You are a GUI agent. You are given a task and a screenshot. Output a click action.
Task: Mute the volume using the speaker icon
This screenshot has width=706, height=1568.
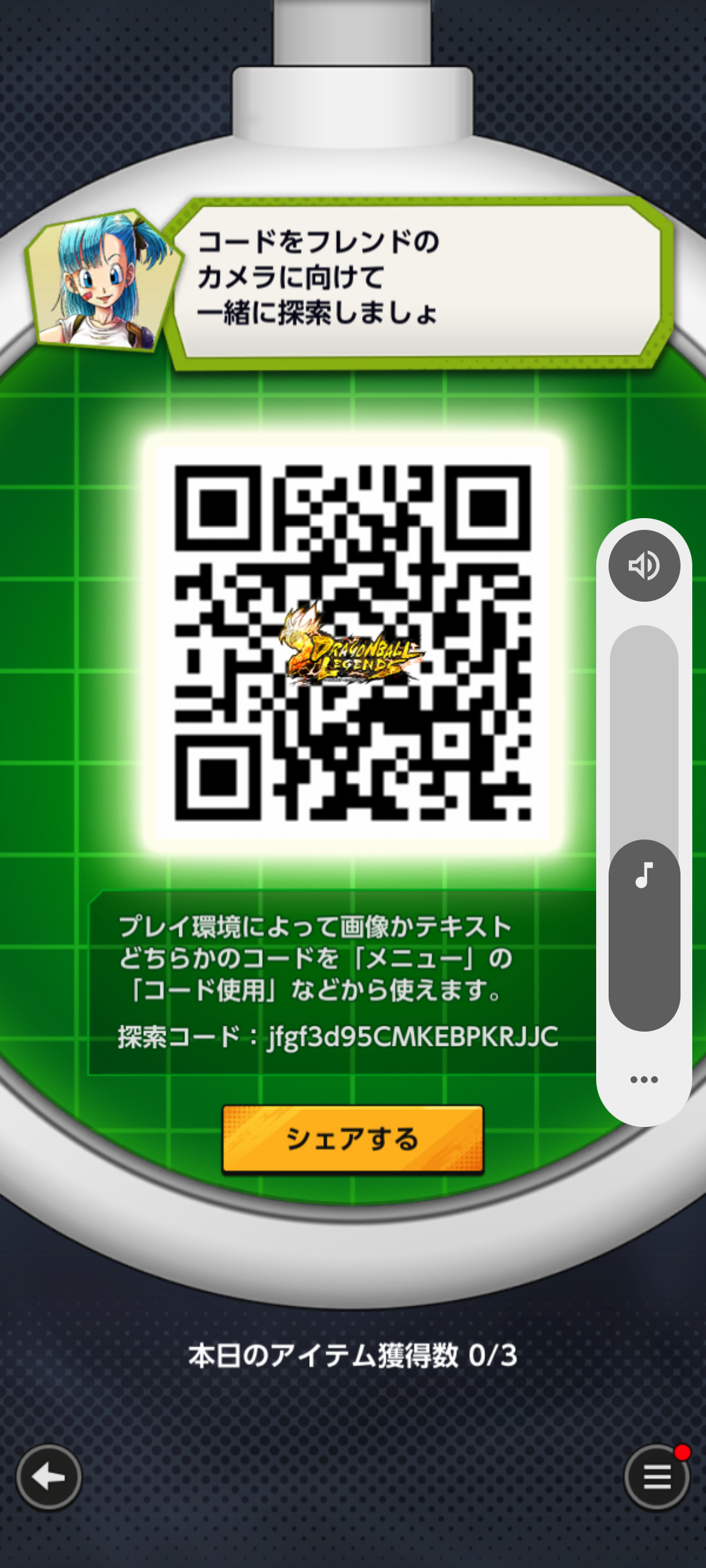pos(645,566)
